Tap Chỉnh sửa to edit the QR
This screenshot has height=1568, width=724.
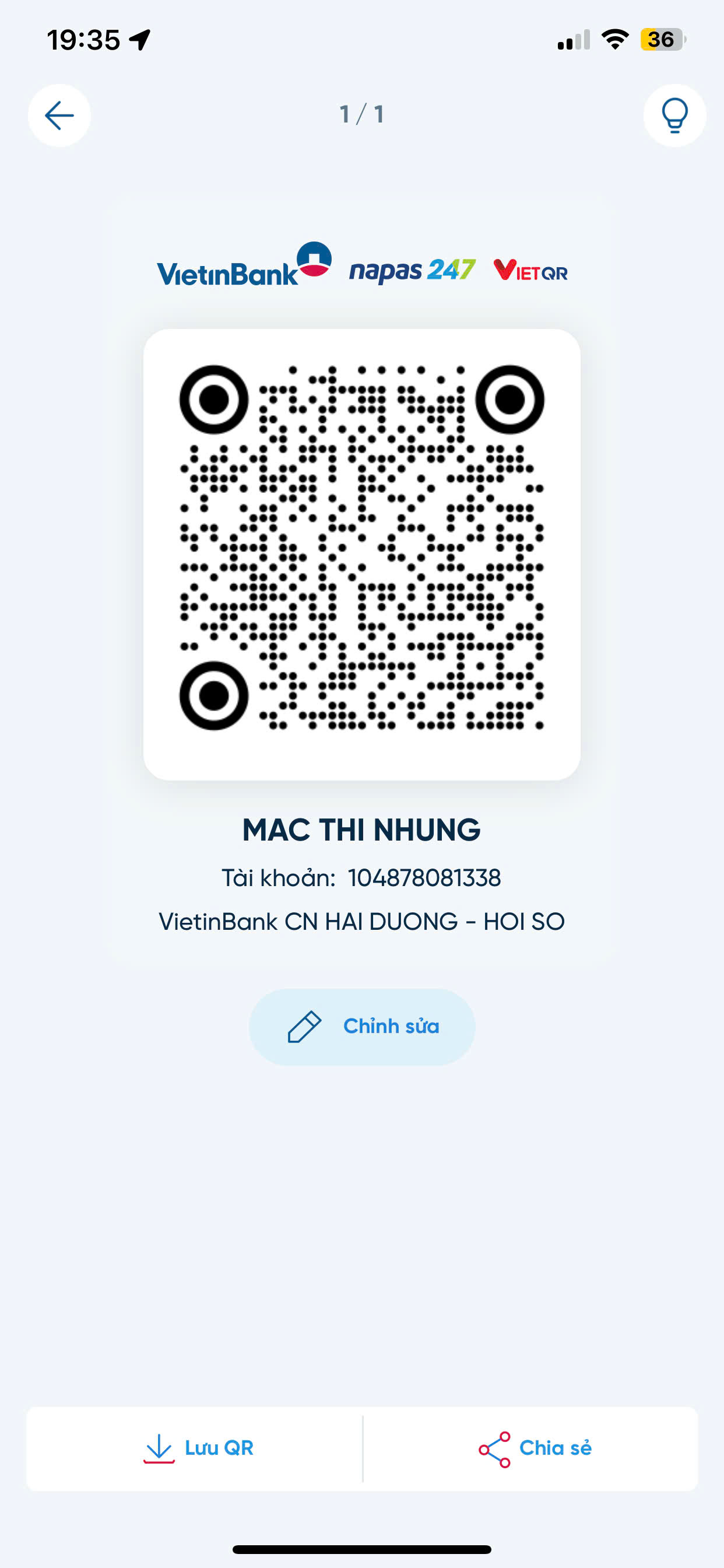[362, 1026]
